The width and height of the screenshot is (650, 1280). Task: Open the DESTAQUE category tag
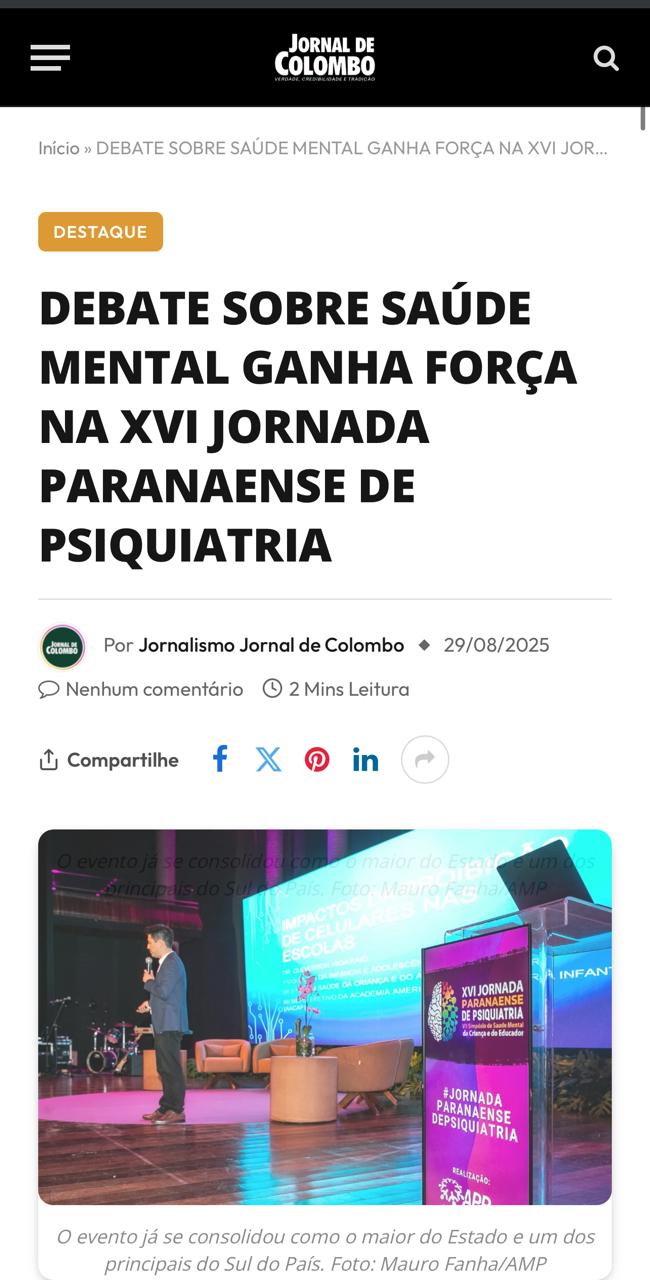pyautogui.click(x=100, y=232)
